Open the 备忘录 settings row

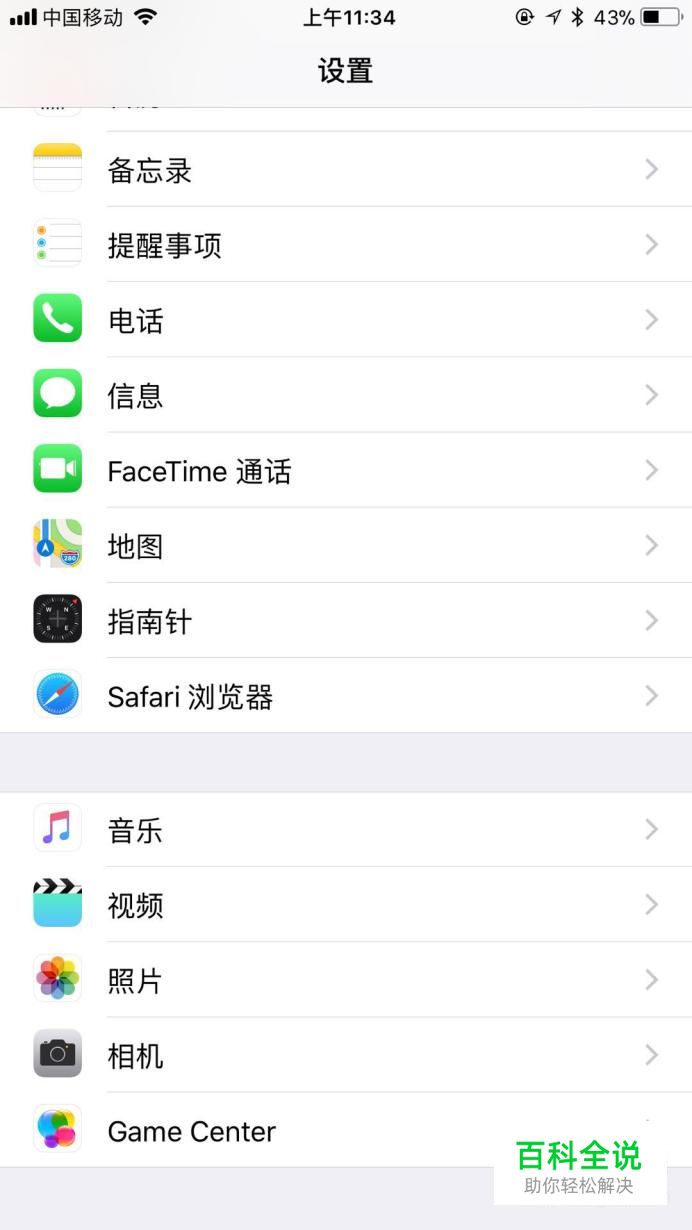(346, 169)
